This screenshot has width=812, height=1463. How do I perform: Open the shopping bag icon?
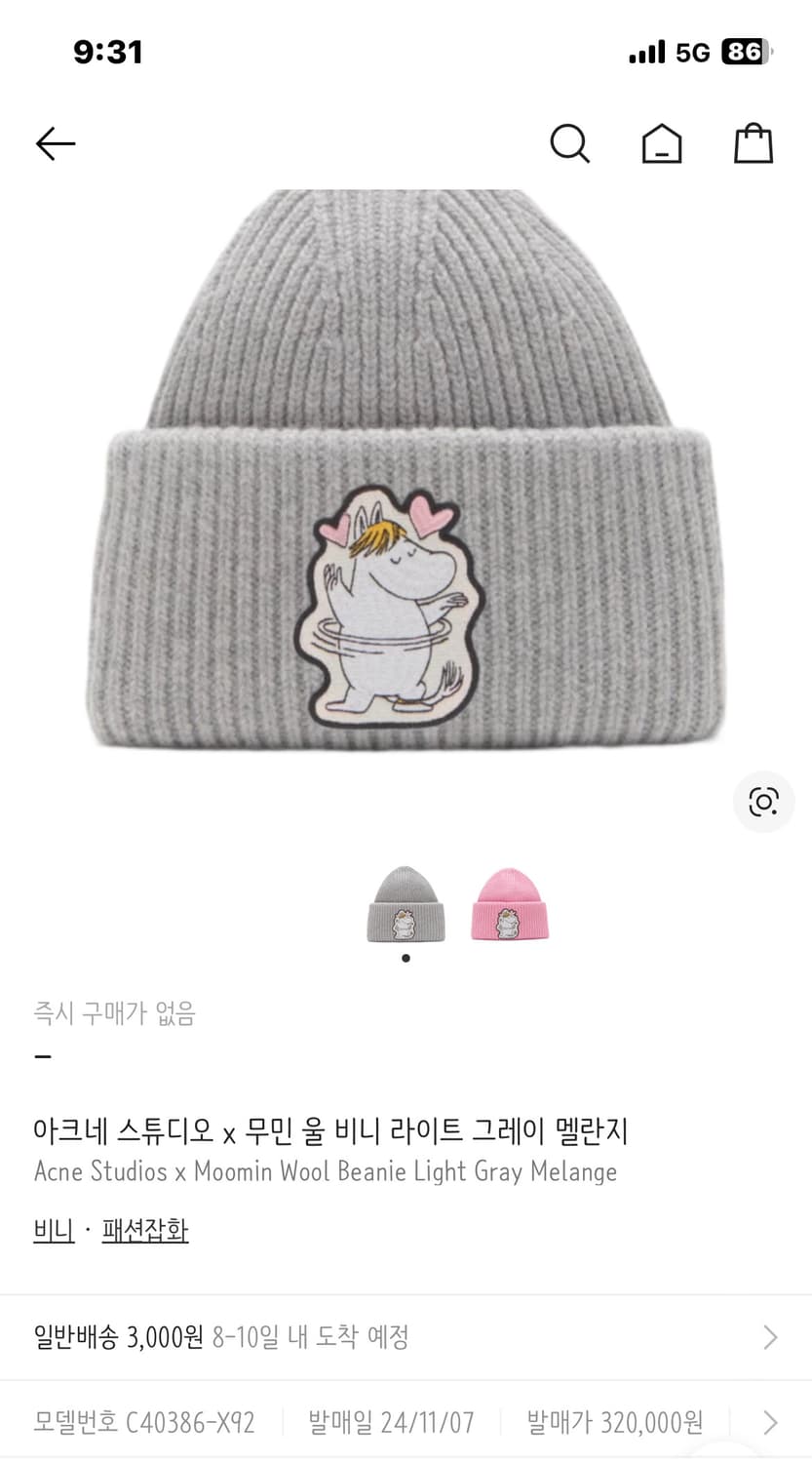[x=751, y=142]
